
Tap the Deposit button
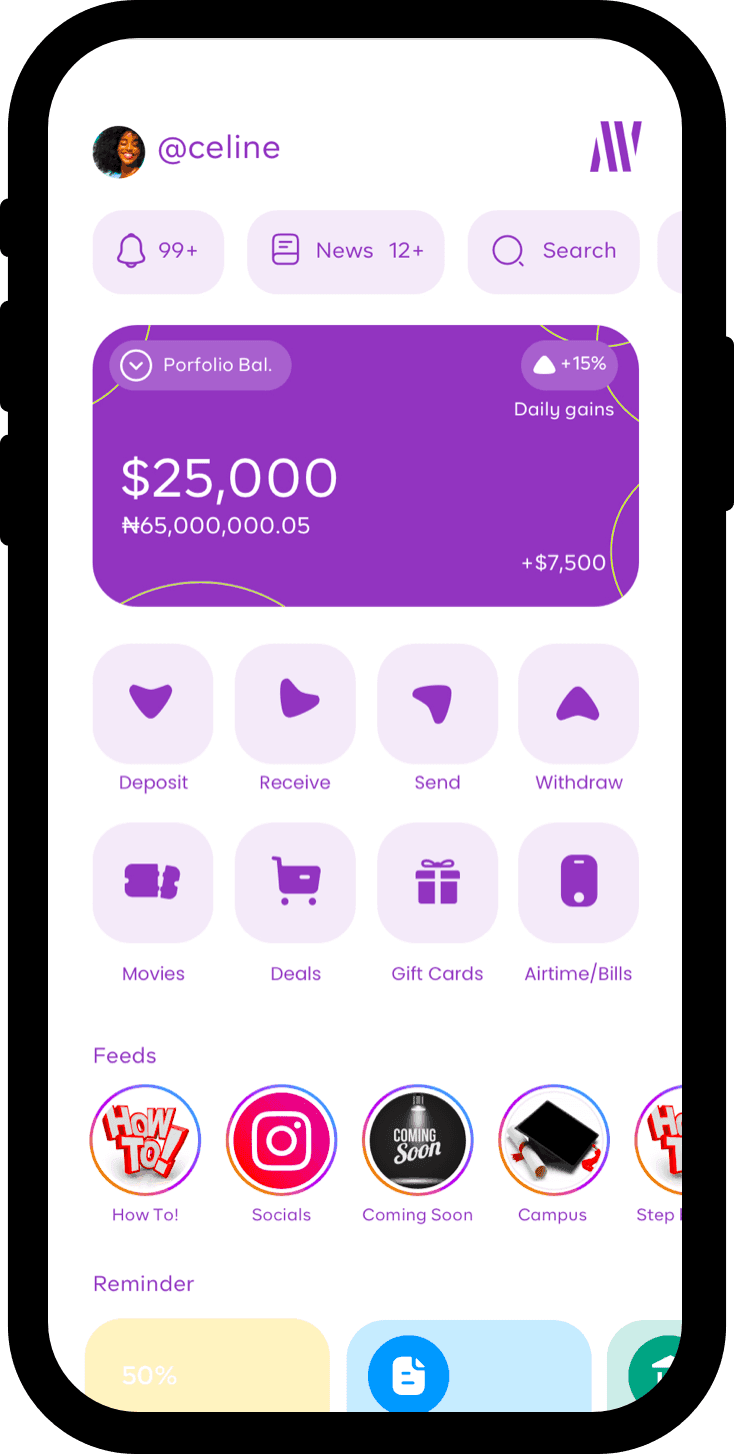pyautogui.click(x=153, y=703)
